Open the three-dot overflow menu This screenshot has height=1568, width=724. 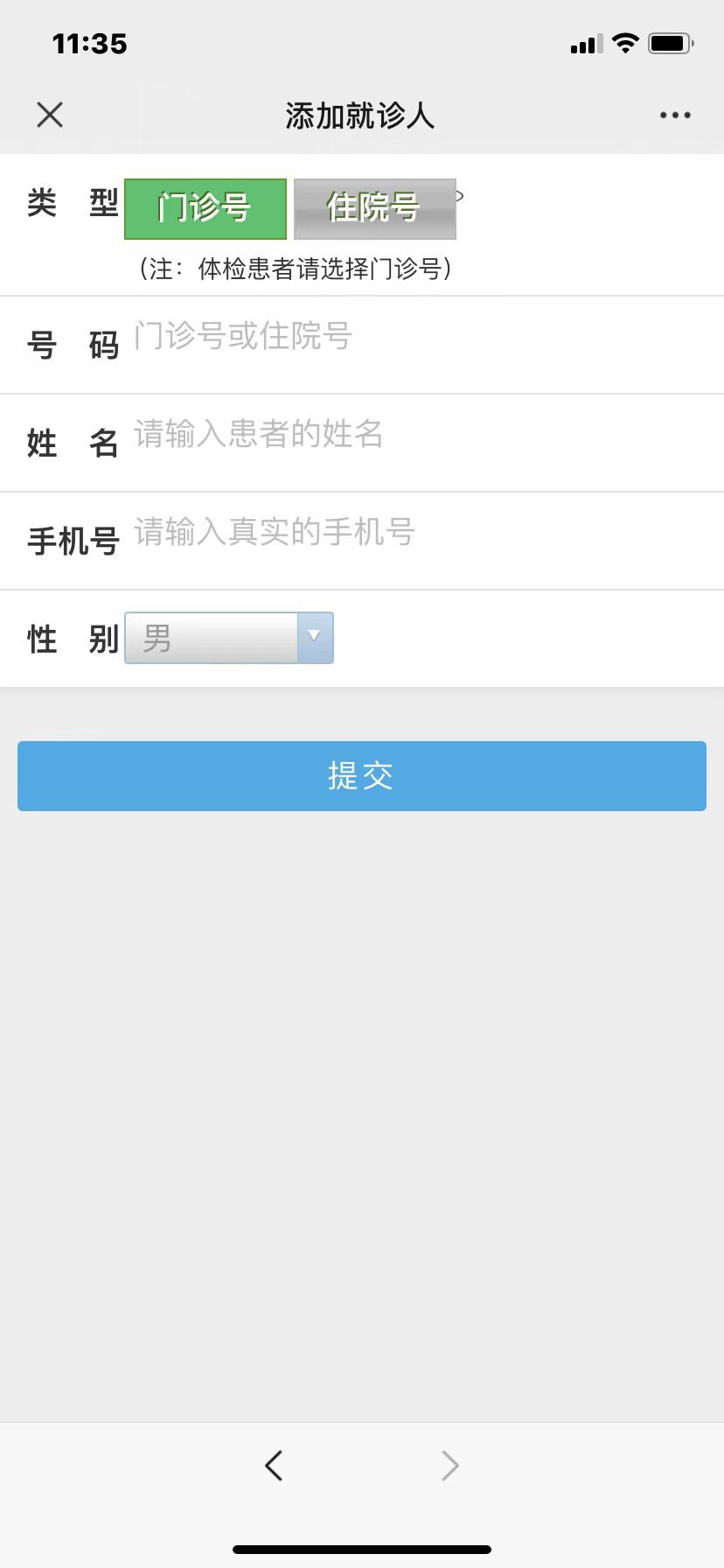click(675, 115)
